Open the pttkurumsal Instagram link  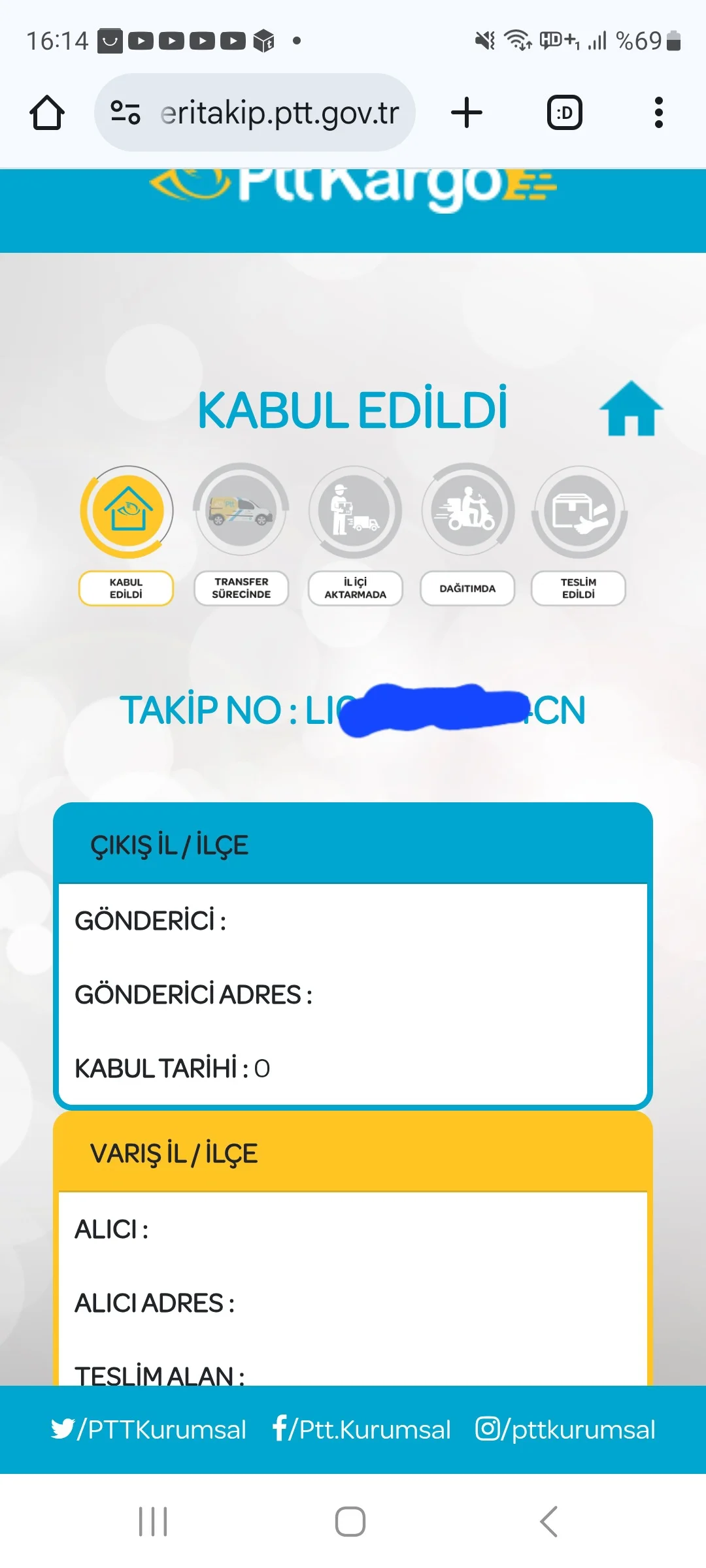[565, 1429]
